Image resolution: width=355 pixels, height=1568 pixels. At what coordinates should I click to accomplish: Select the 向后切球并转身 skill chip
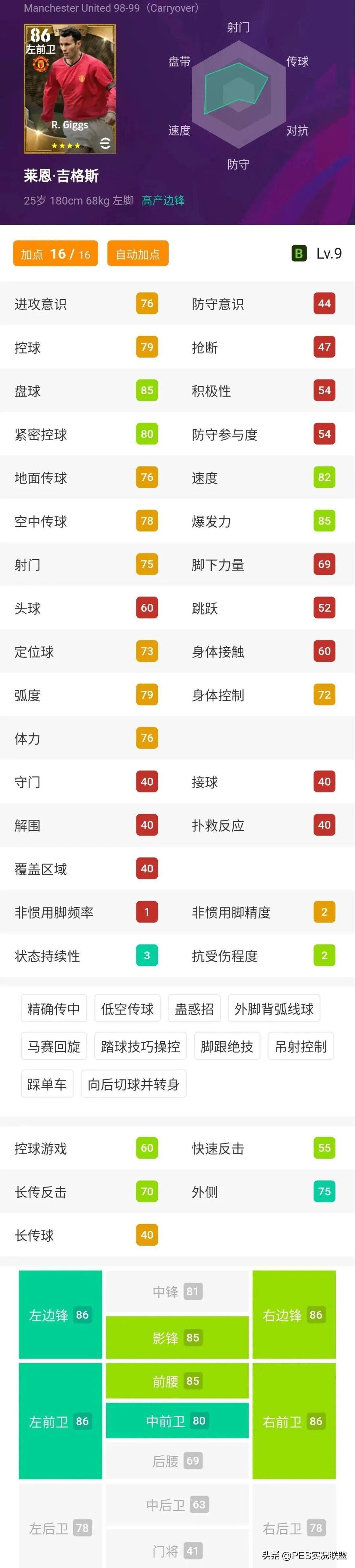point(133,1084)
